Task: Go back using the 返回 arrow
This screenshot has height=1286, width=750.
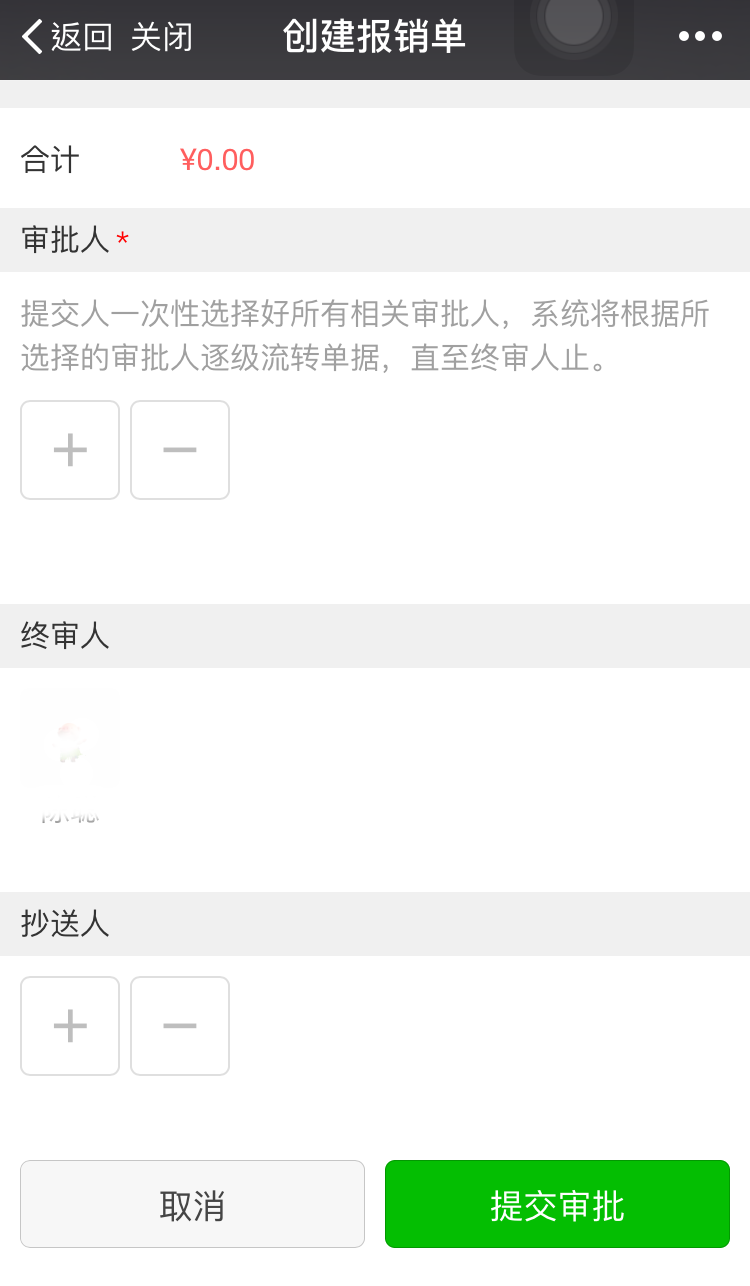Action: (66, 37)
